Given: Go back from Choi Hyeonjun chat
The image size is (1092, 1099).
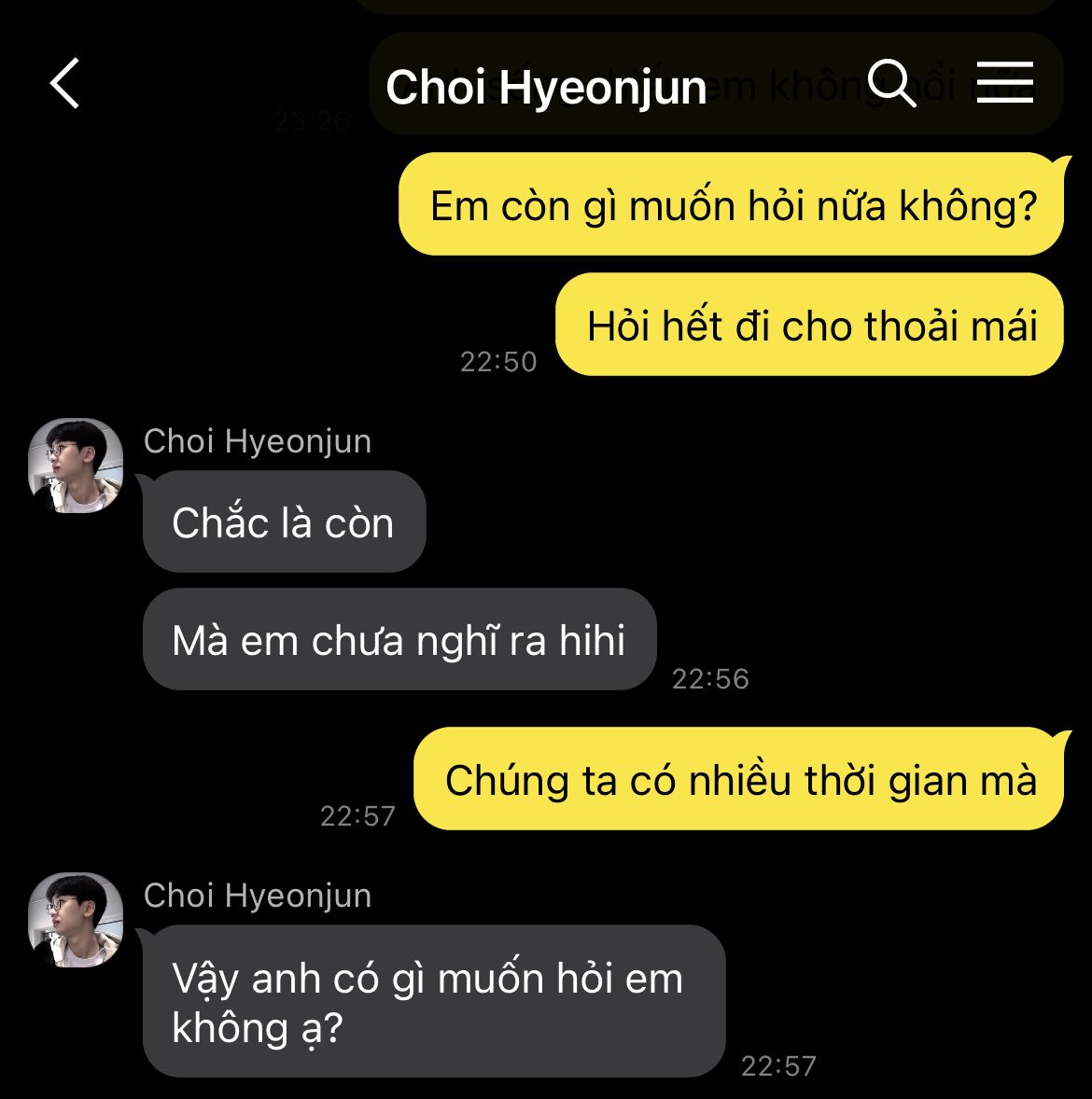Looking at the screenshot, I should click(x=65, y=84).
